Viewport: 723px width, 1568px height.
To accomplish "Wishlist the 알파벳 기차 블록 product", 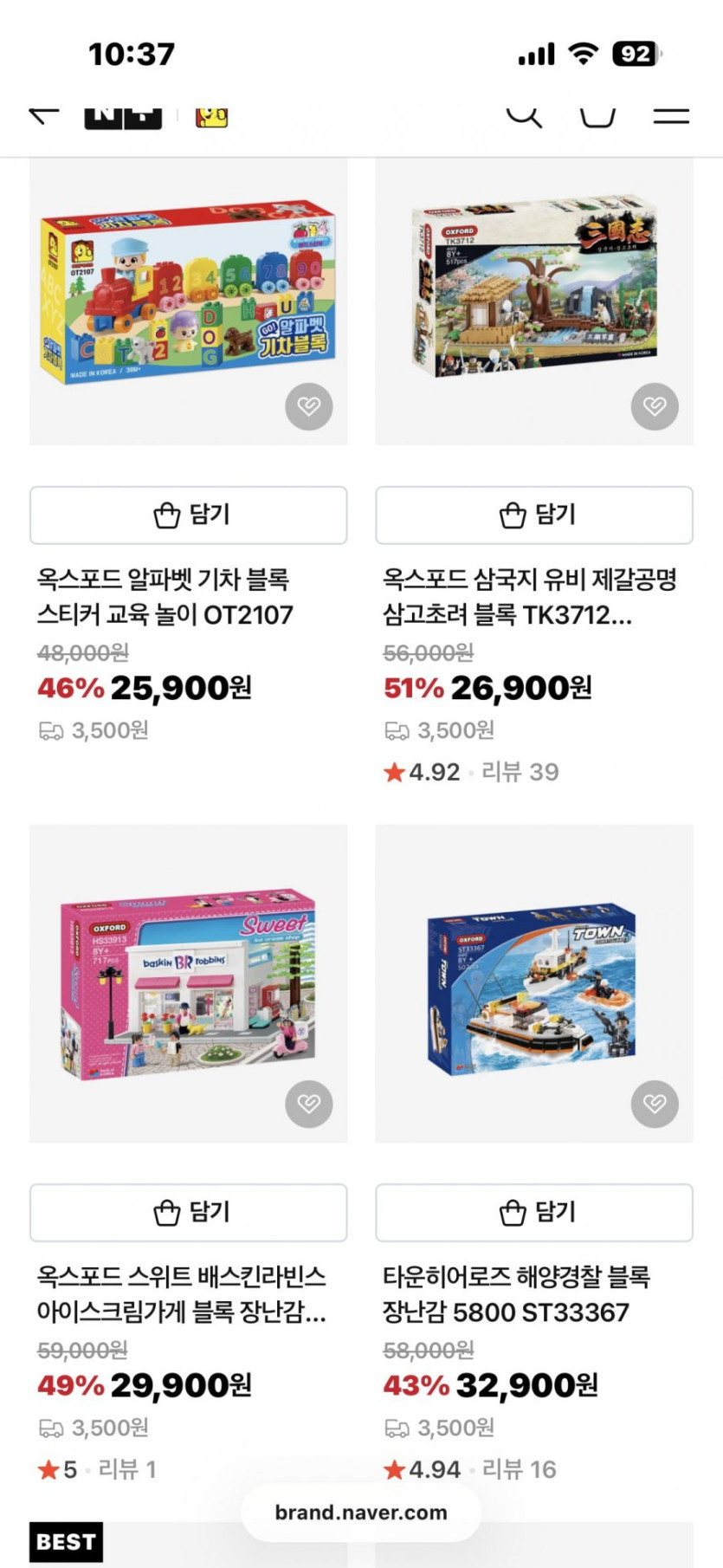I will pyautogui.click(x=309, y=406).
